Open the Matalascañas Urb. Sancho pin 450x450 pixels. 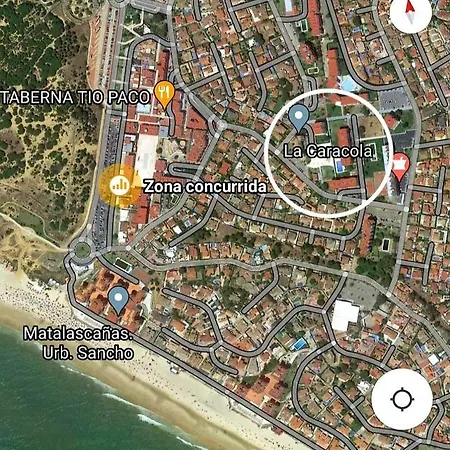pyautogui.click(x=118, y=301)
